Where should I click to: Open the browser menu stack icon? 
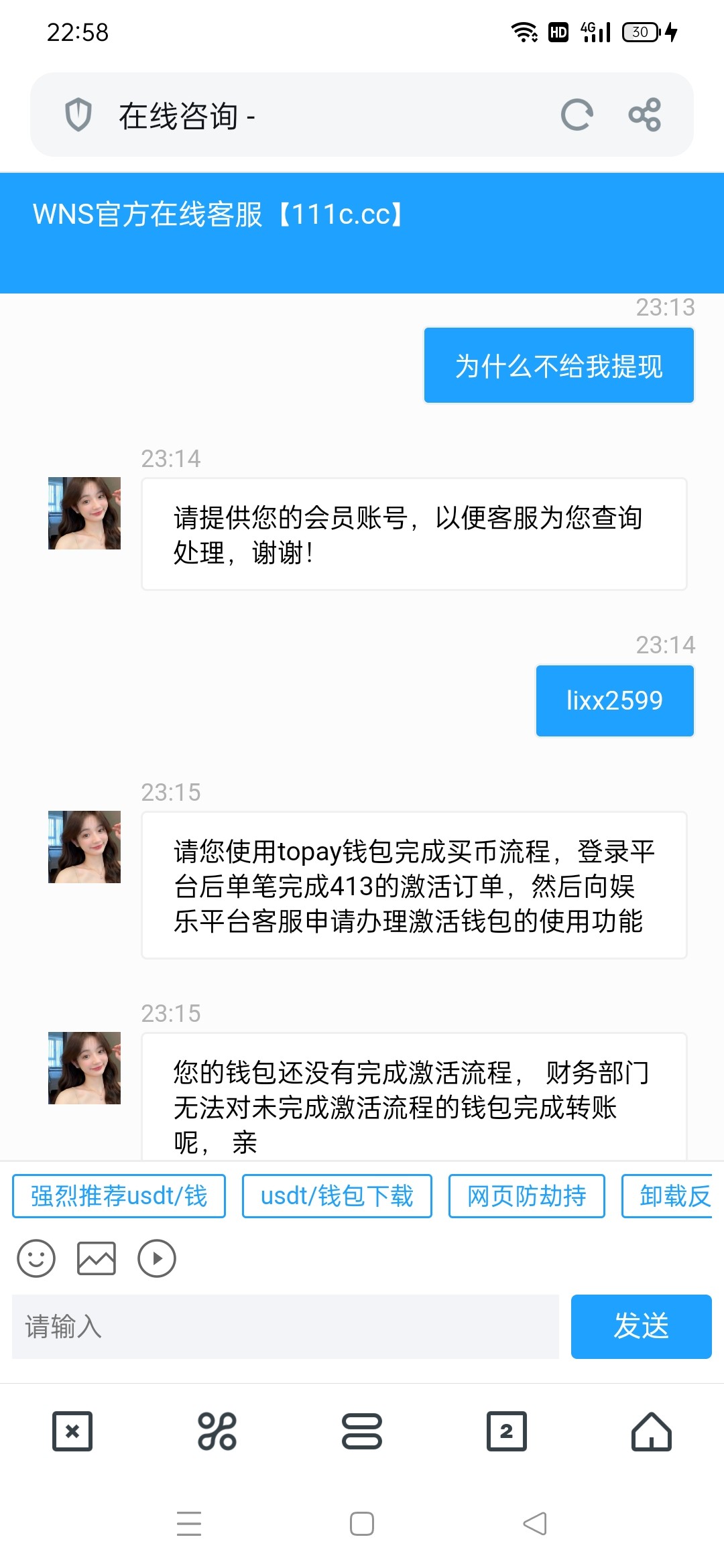point(362,1431)
